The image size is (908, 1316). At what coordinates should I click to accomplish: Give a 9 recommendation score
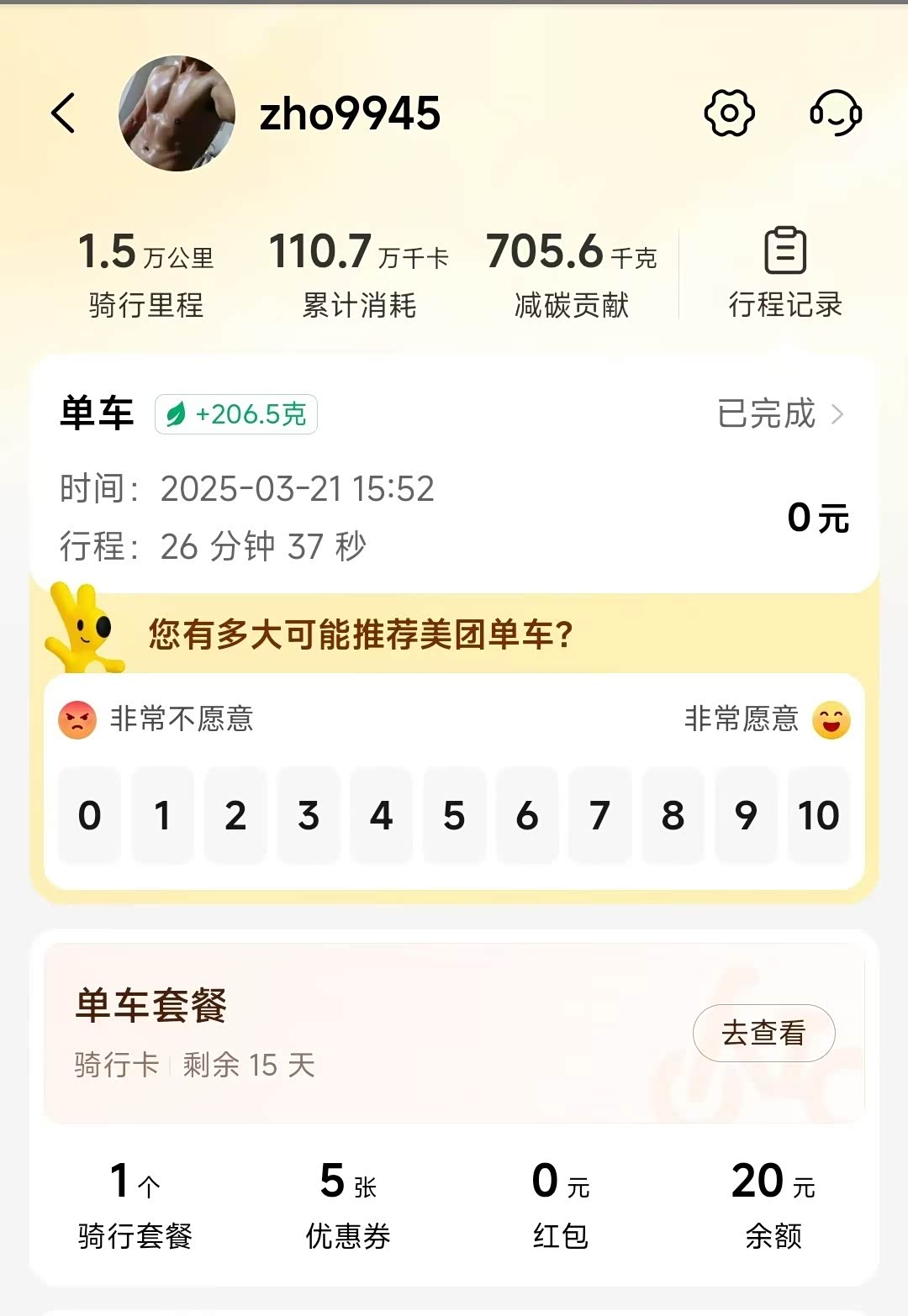(745, 815)
